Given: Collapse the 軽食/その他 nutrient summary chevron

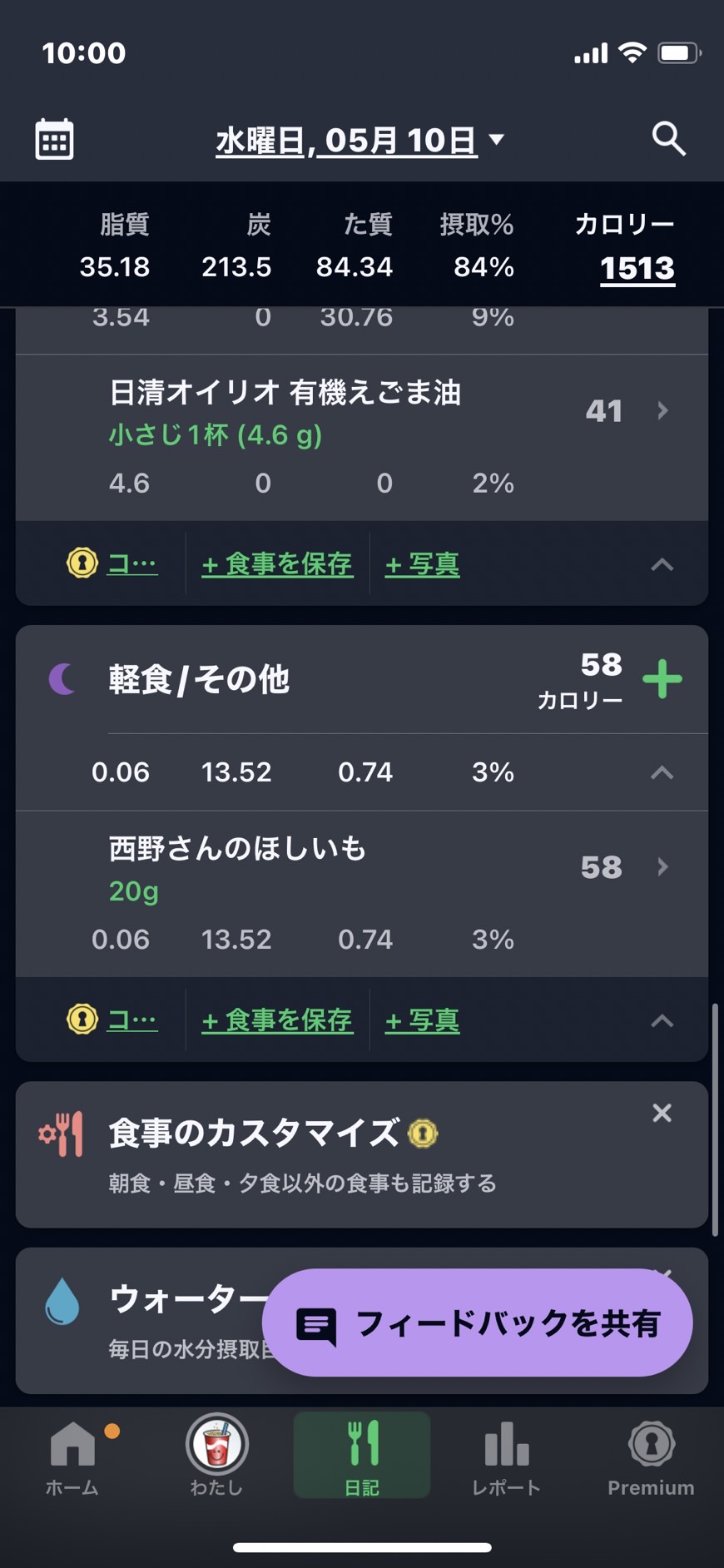Looking at the screenshot, I should tap(662, 772).
